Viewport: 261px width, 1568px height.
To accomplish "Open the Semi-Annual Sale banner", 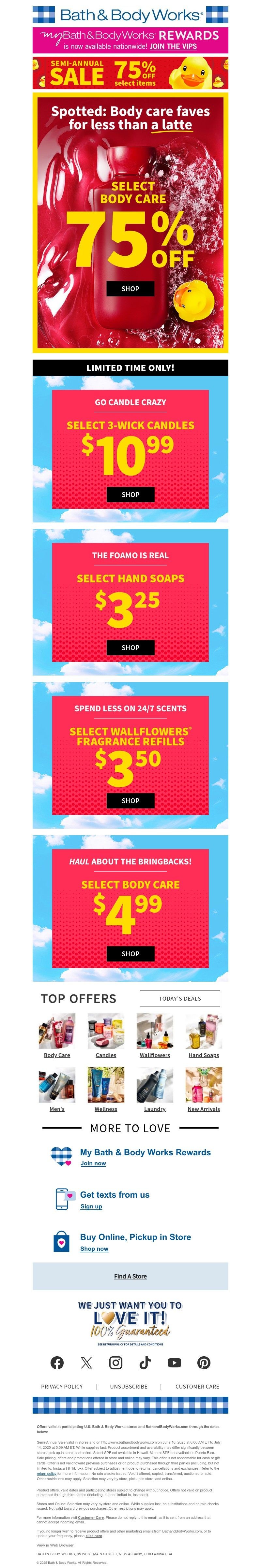I will point(130,73).
